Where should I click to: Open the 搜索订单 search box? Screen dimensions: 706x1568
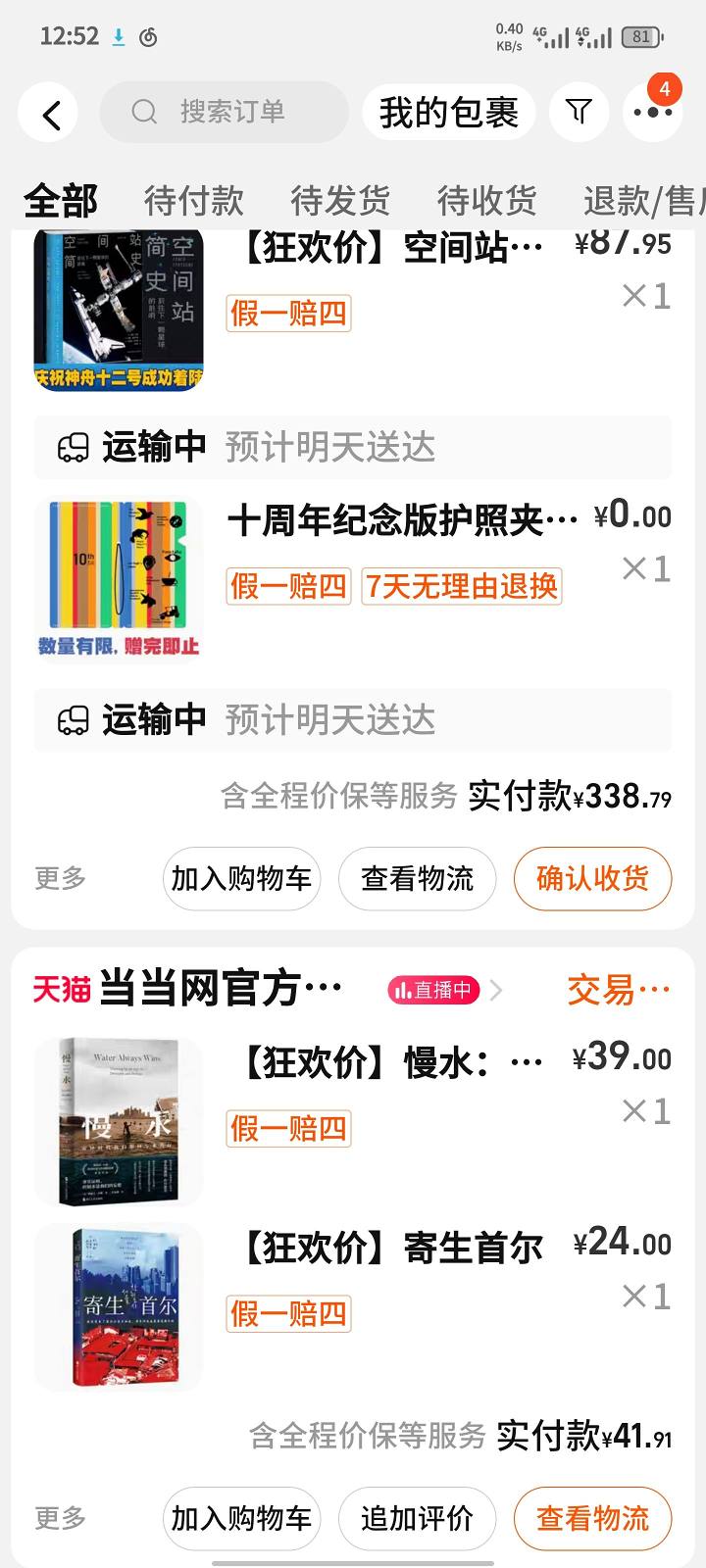point(226,112)
